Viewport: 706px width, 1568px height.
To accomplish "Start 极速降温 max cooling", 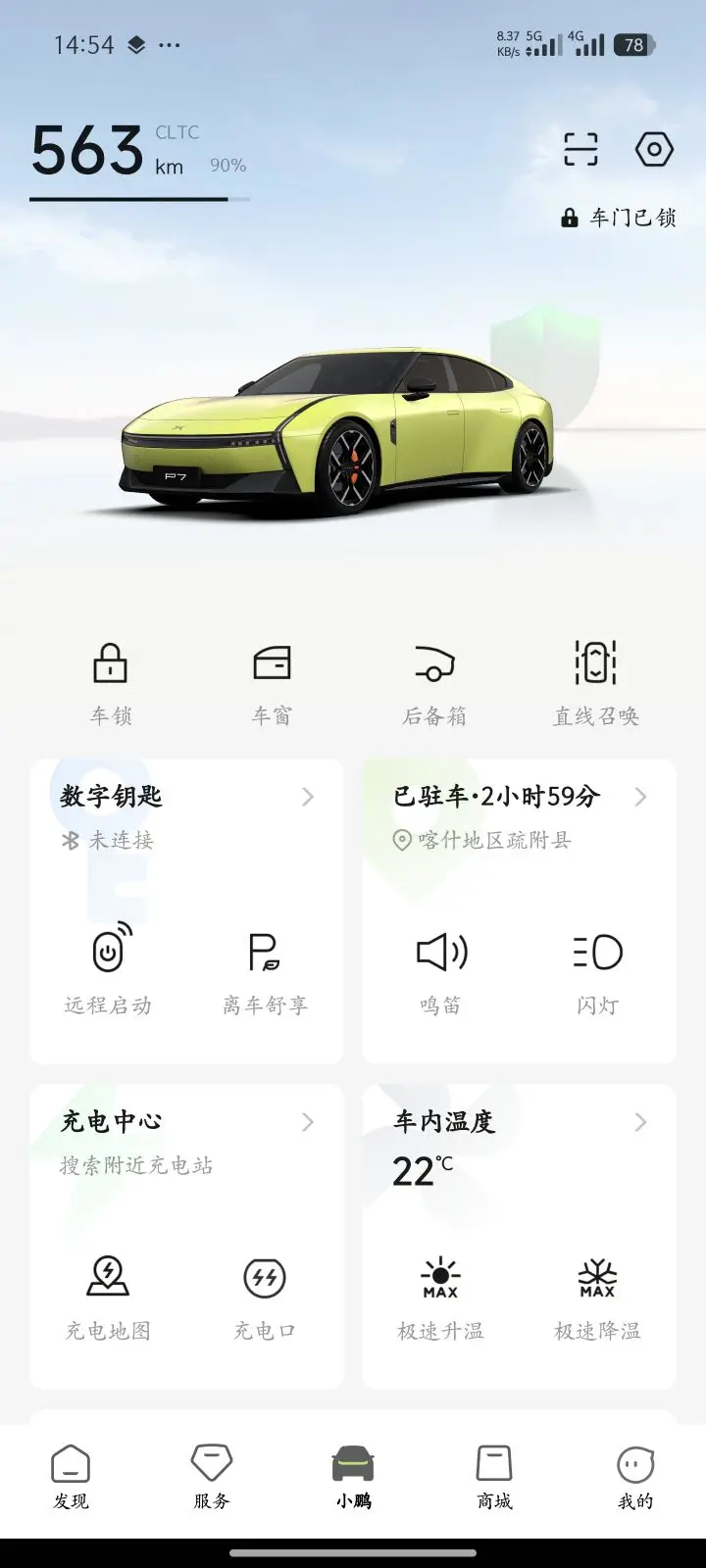I will [597, 1294].
